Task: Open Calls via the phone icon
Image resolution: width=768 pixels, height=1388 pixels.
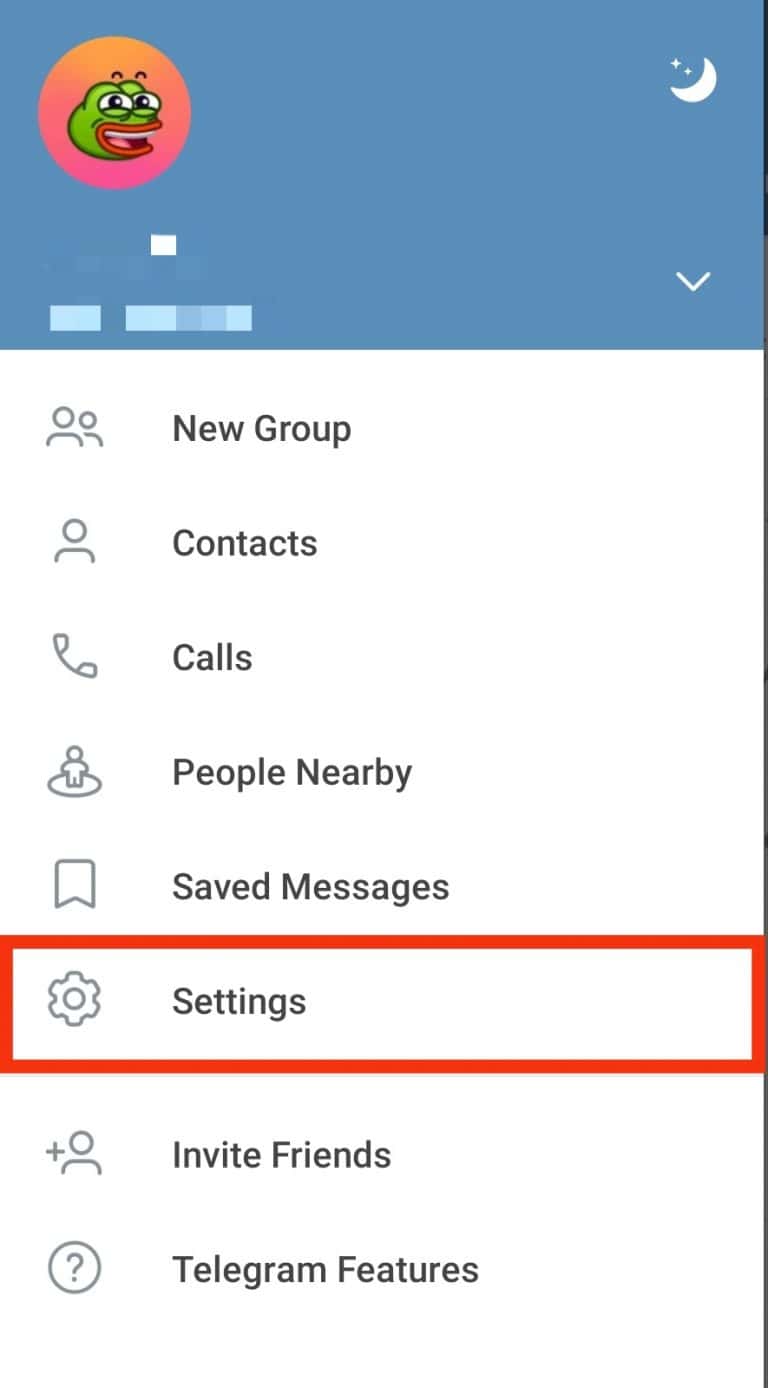Action: tap(73, 657)
